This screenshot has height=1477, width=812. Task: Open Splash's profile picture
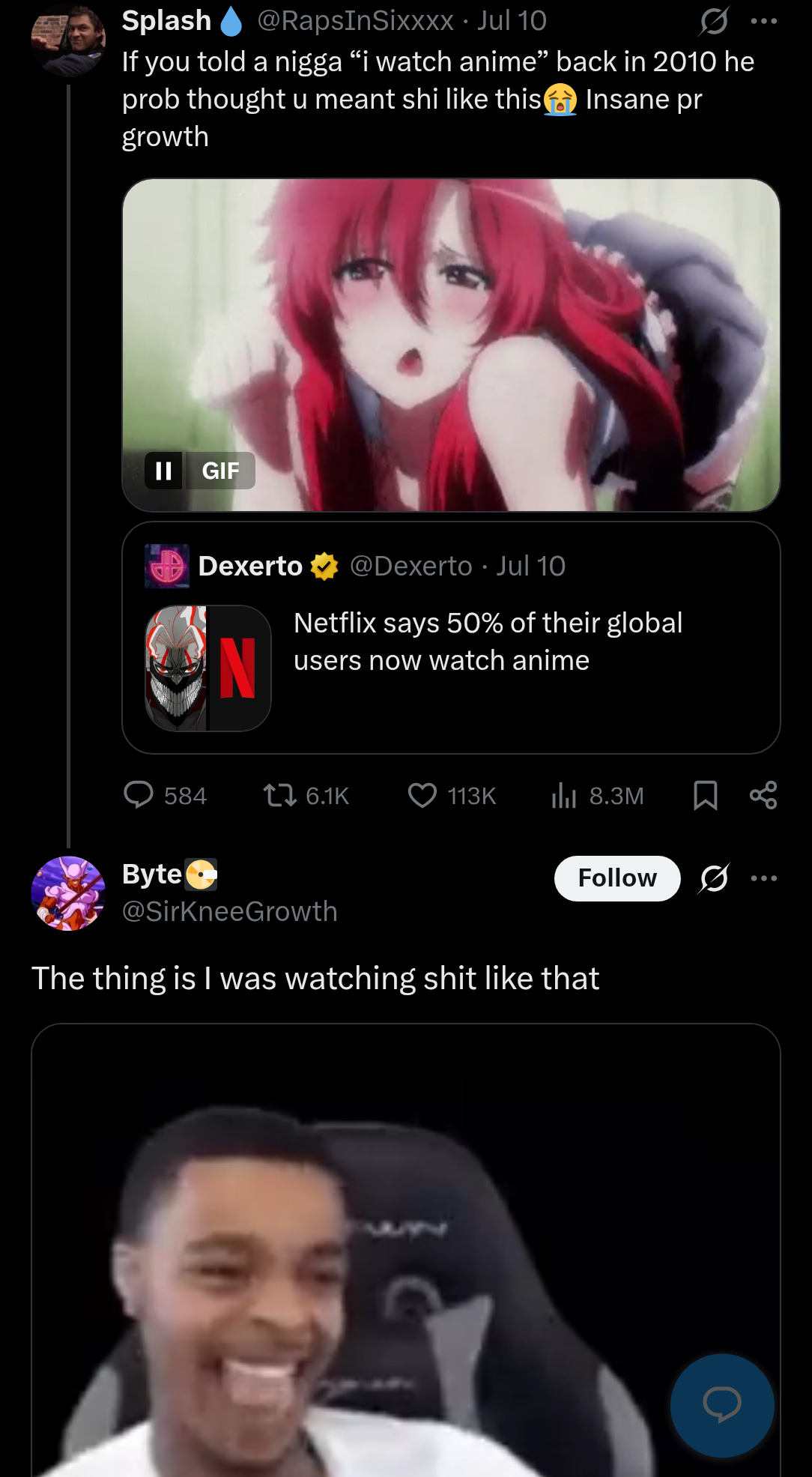coord(68,40)
